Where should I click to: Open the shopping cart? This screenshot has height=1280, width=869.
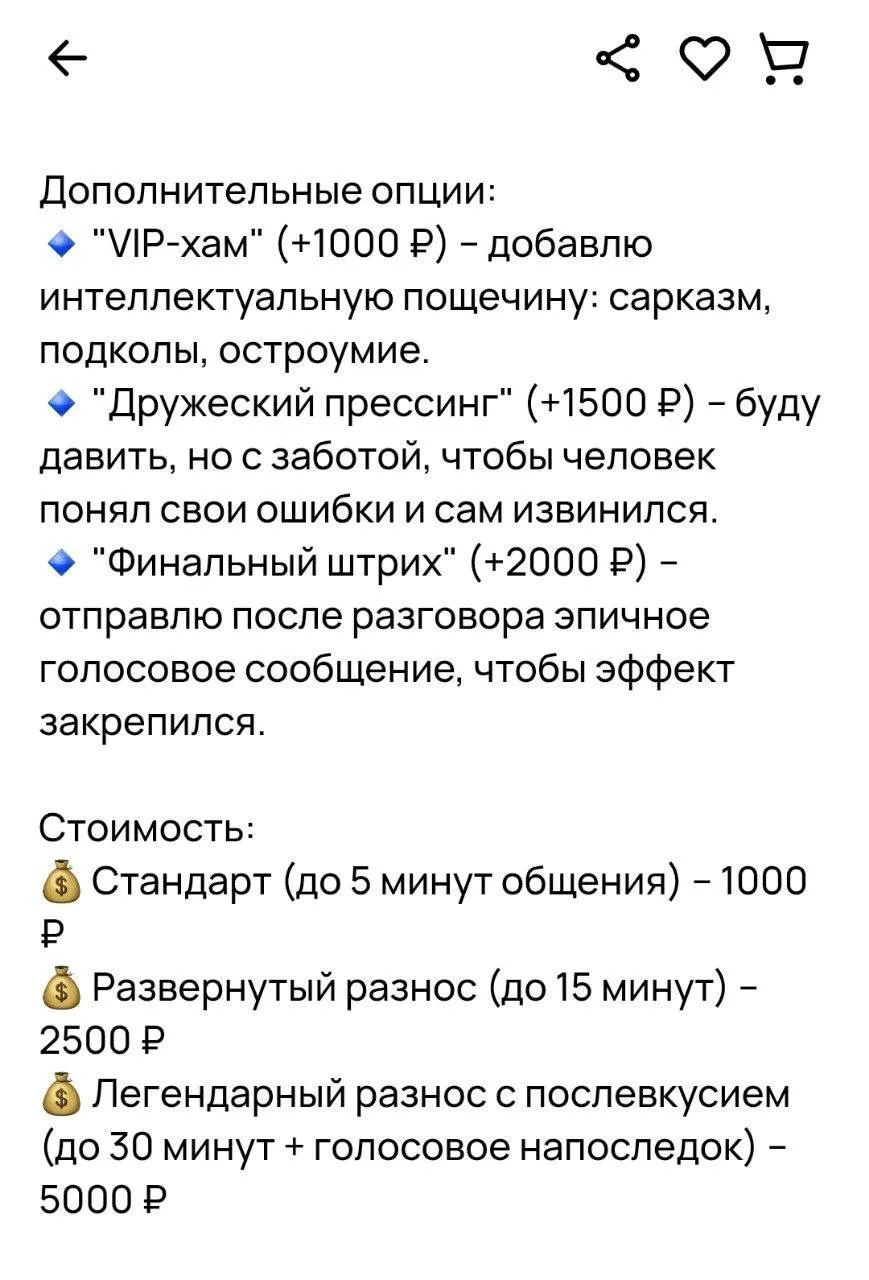(x=784, y=61)
